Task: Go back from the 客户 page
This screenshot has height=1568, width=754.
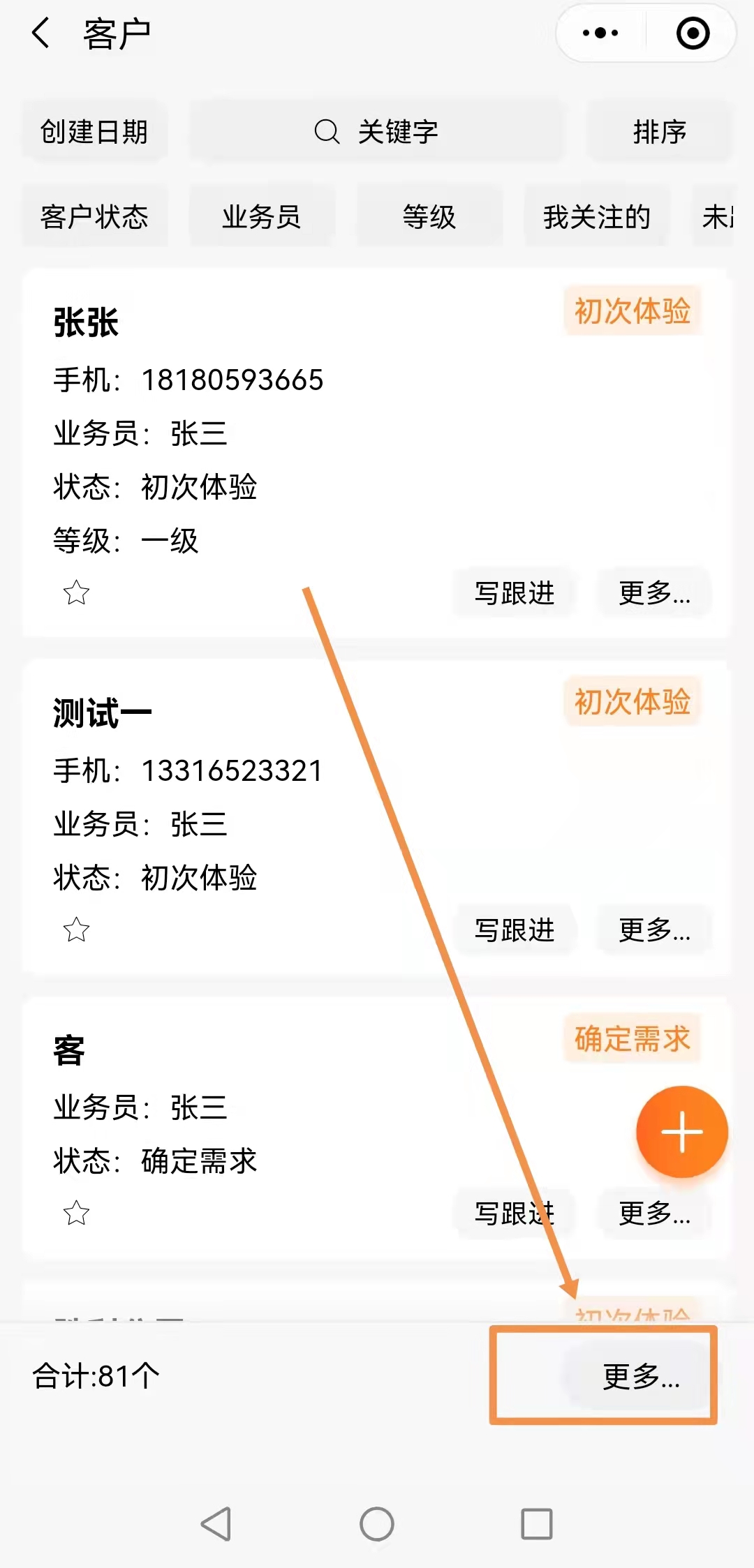Action: click(41, 33)
